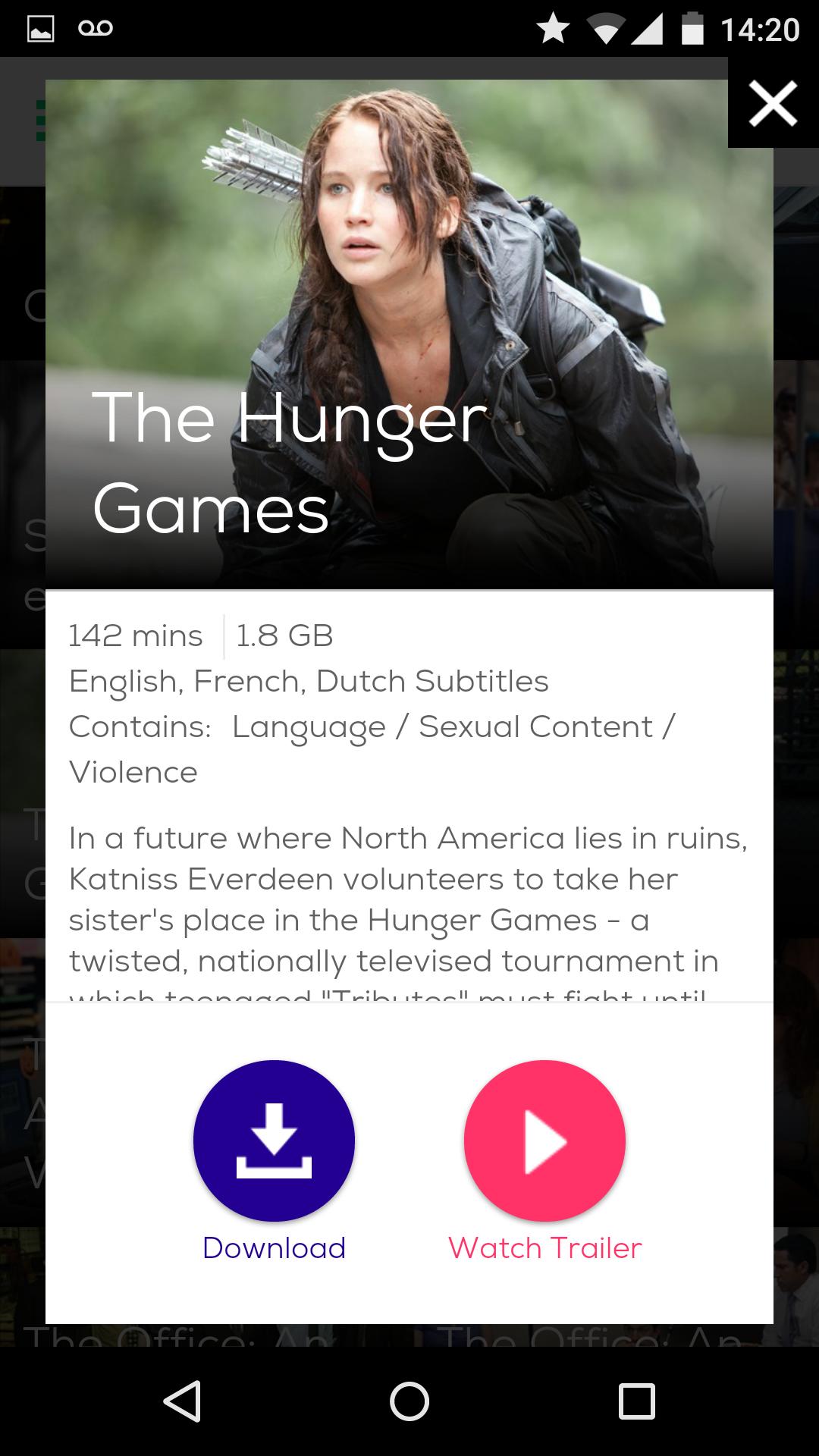Close the Hunger Games details dialog
The image size is (819, 1456).
click(773, 103)
